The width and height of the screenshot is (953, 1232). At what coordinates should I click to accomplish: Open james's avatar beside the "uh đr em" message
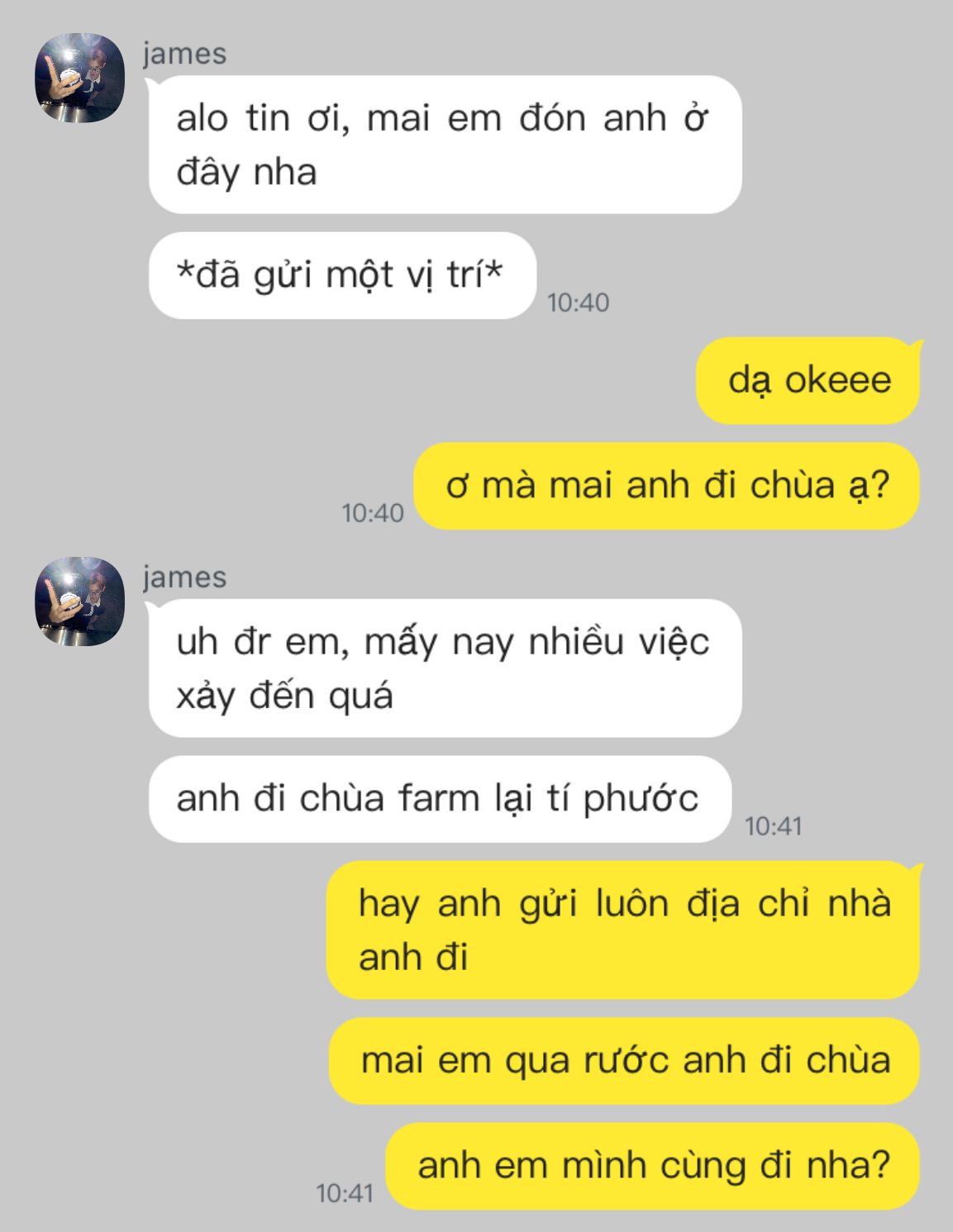tap(79, 602)
